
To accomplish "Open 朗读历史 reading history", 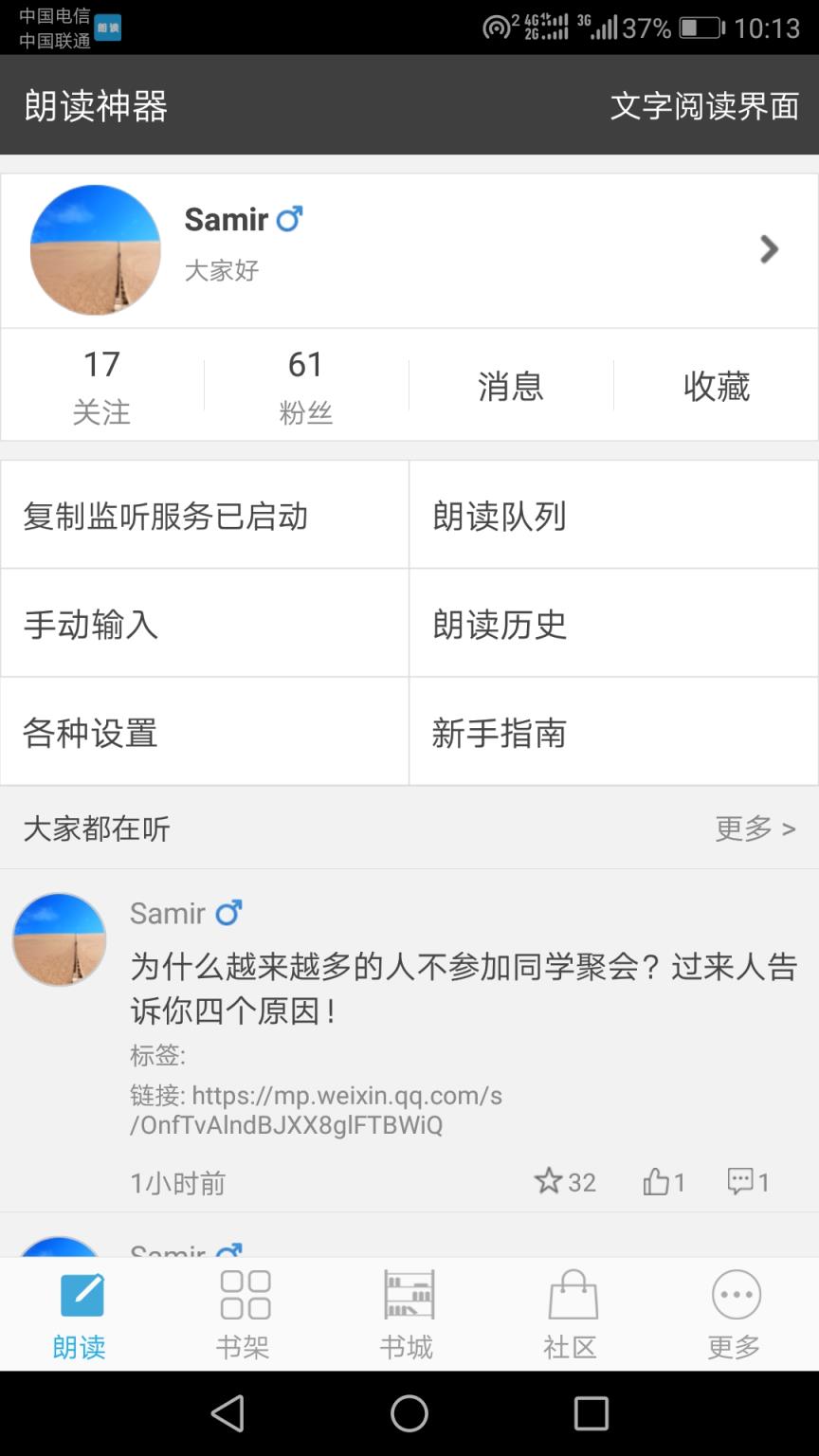I will [613, 624].
